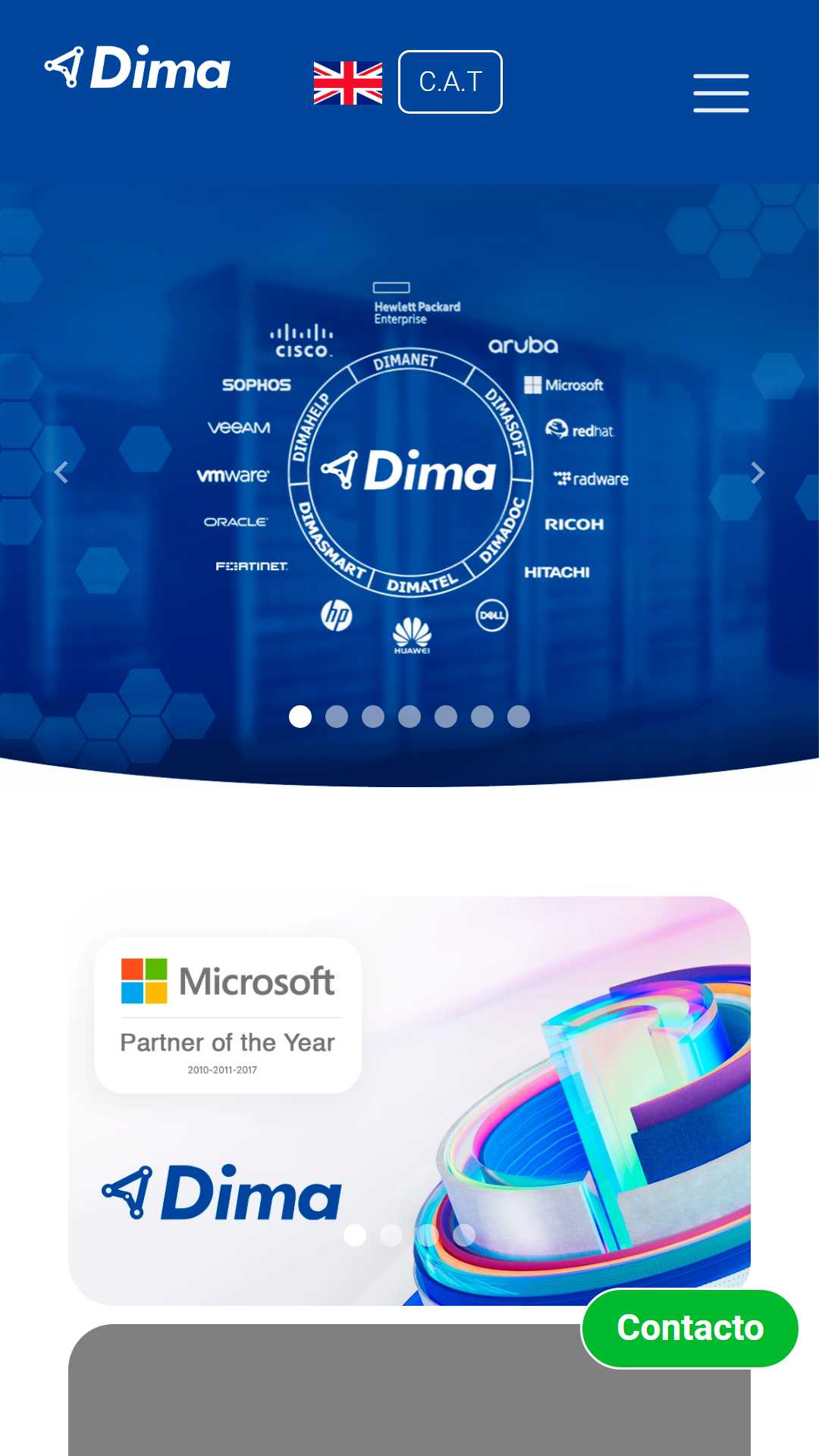Advance to the next hero slide
Image resolution: width=819 pixels, height=1456 pixels.
point(757,472)
